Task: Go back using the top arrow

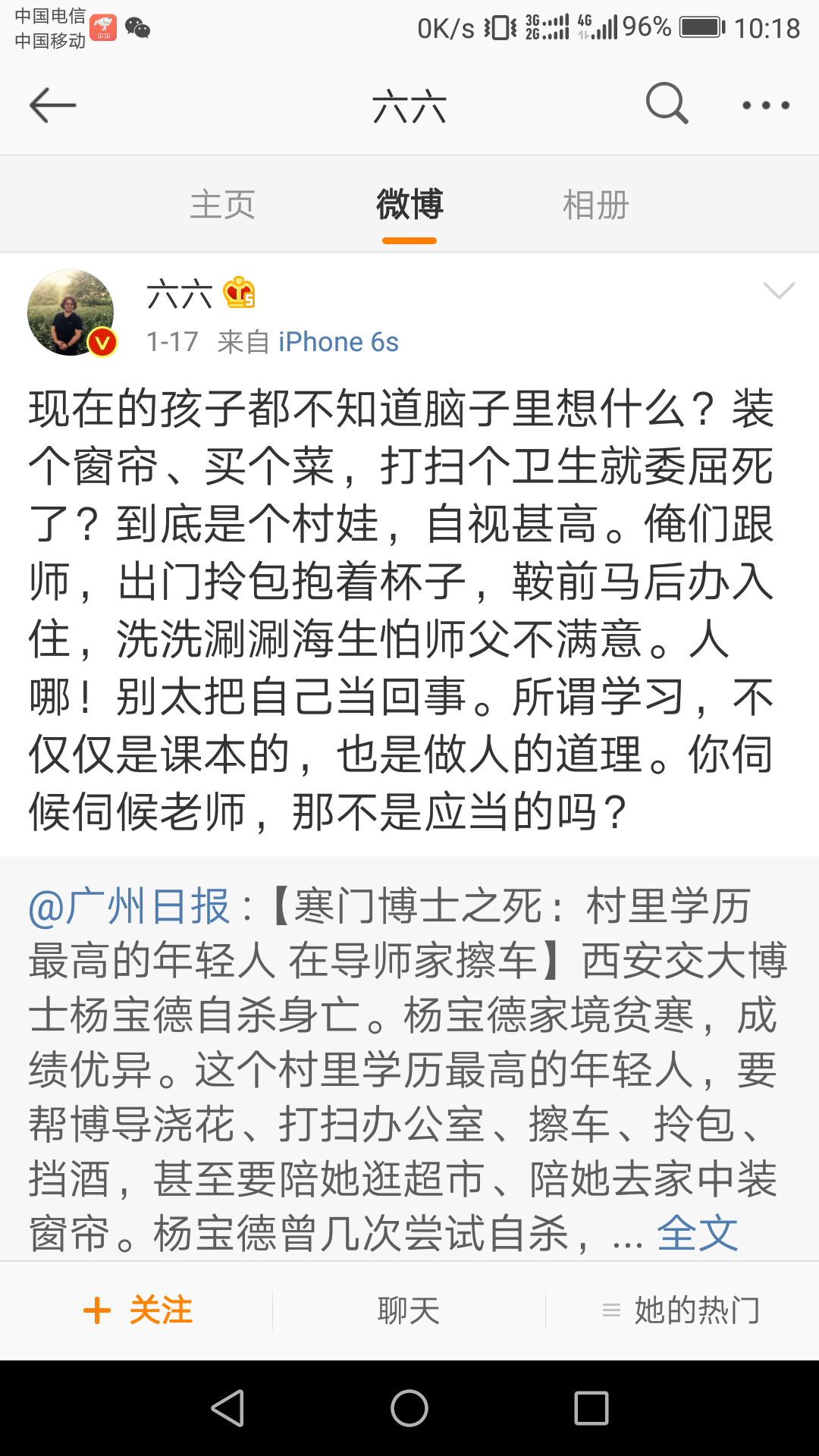Action: [52, 105]
